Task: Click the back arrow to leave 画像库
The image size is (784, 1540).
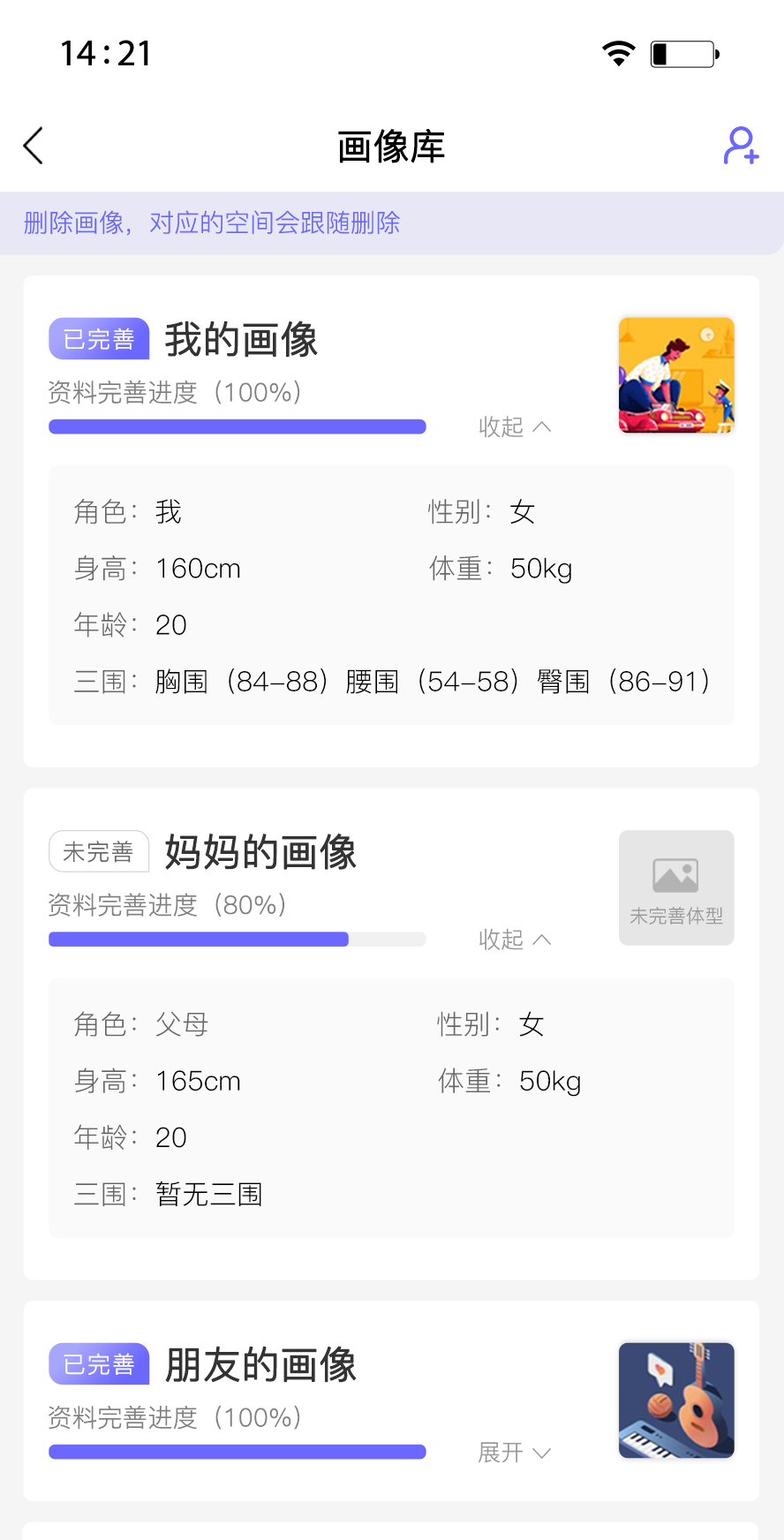Action: click(x=33, y=146)
